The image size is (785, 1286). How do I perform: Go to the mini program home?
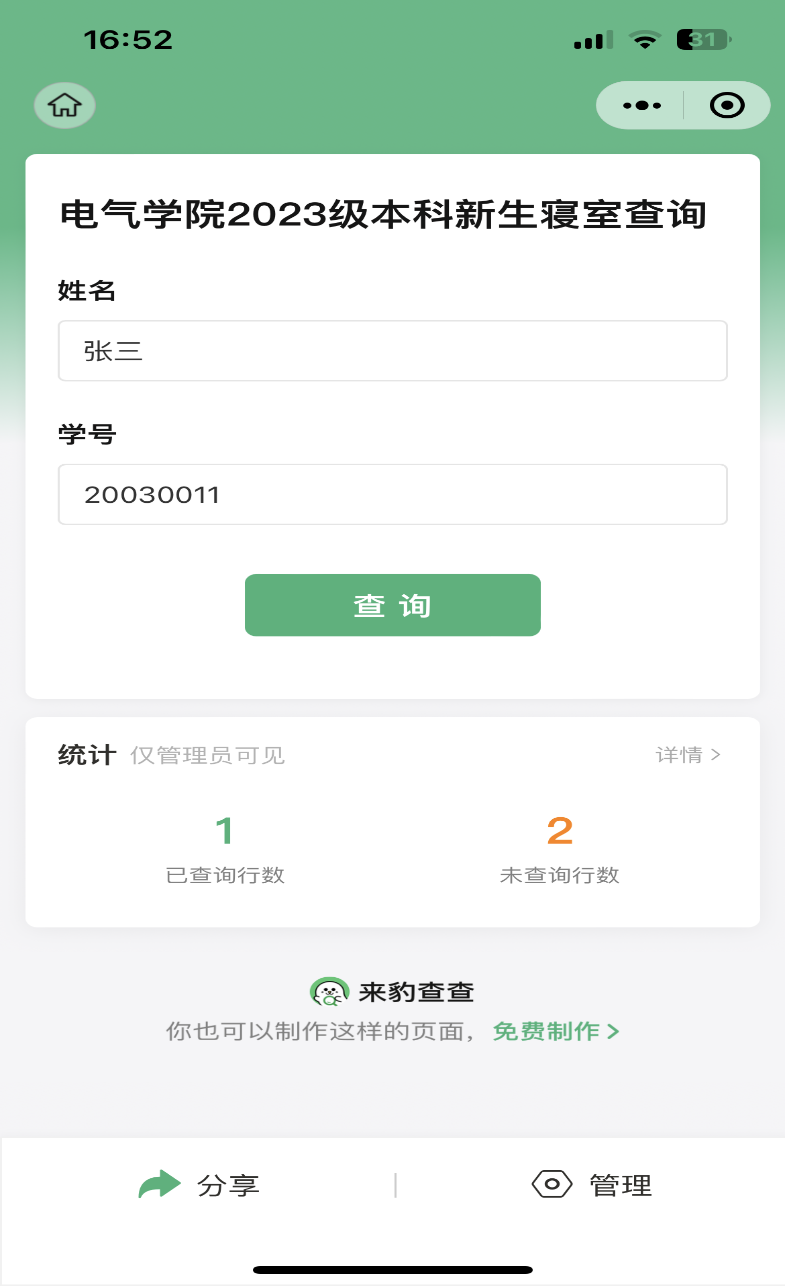[x=65, y=105]
